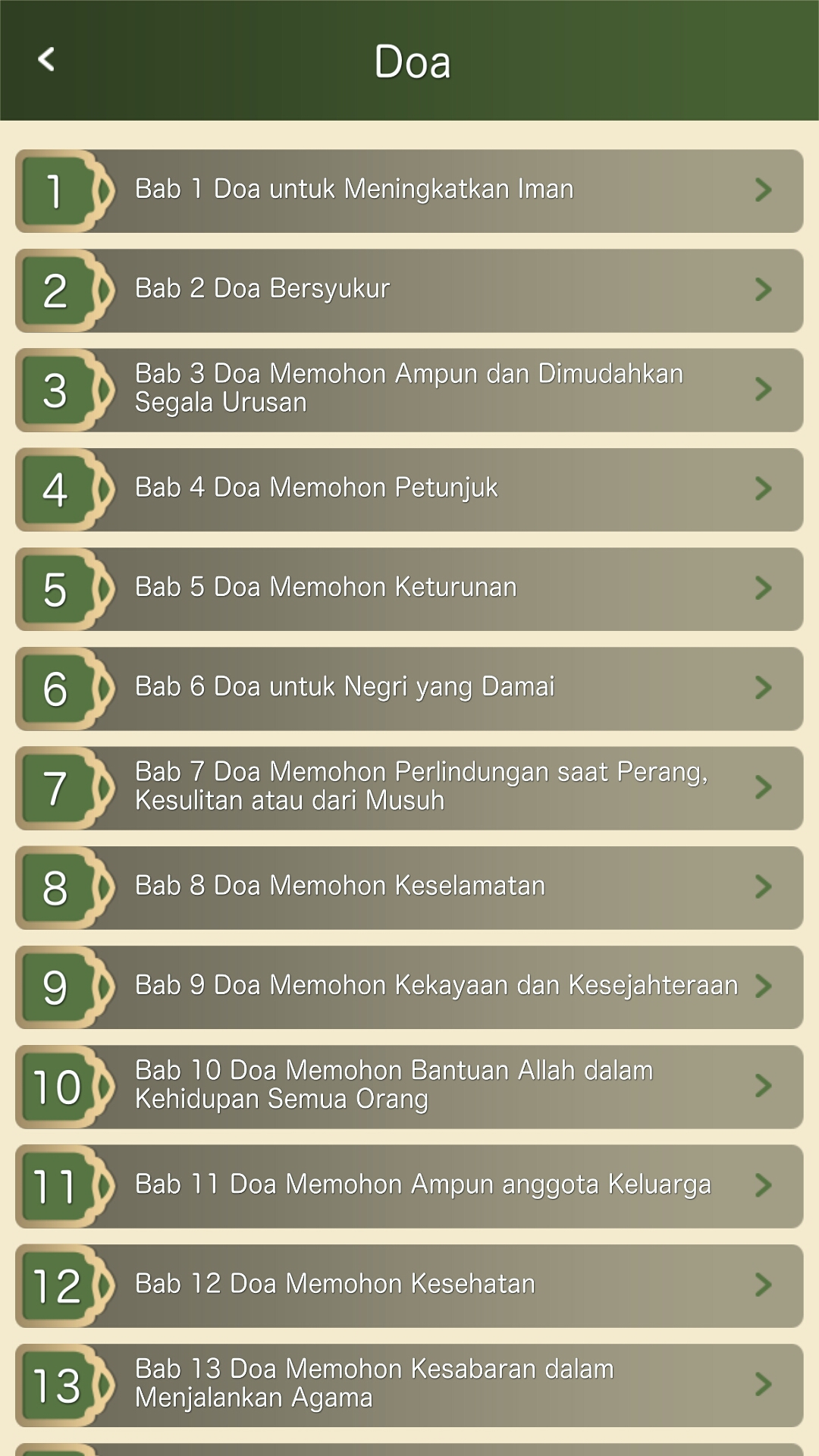
Task: Open Bab 4 Doa Memohon Petunjuk
Action: [x=409, y=488]
